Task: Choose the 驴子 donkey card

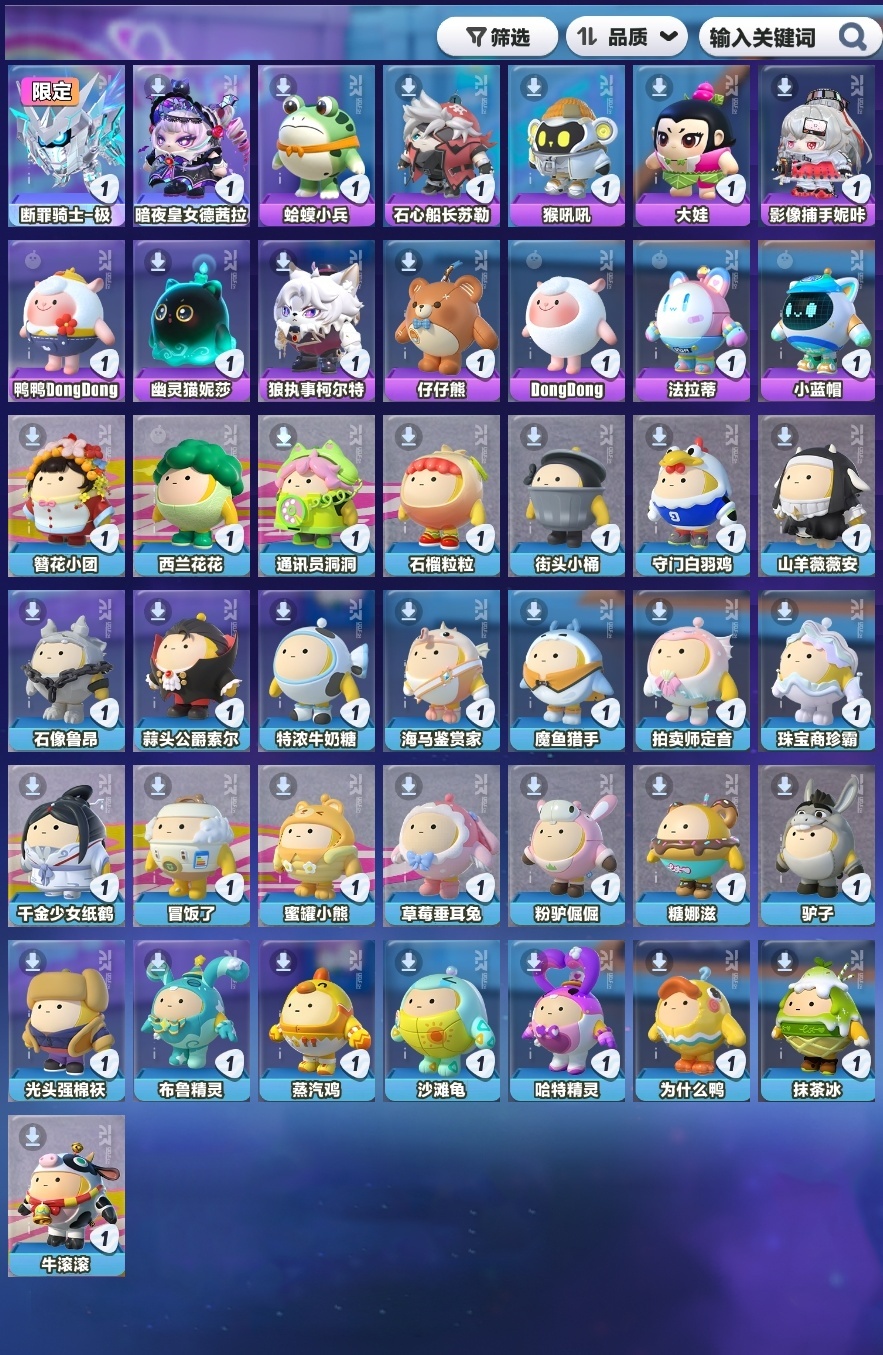Action: 817,840
